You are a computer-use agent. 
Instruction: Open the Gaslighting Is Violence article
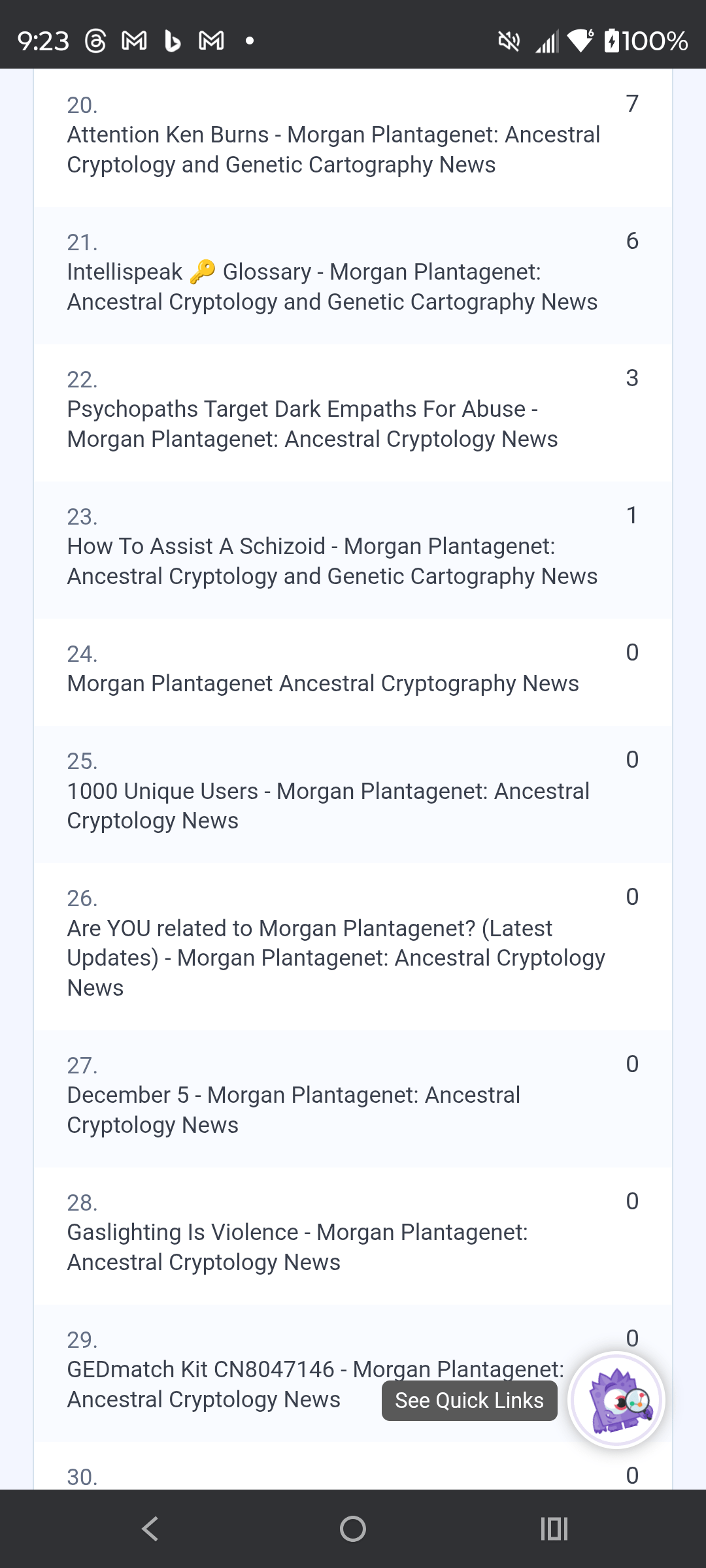(x=297, y=1247)
